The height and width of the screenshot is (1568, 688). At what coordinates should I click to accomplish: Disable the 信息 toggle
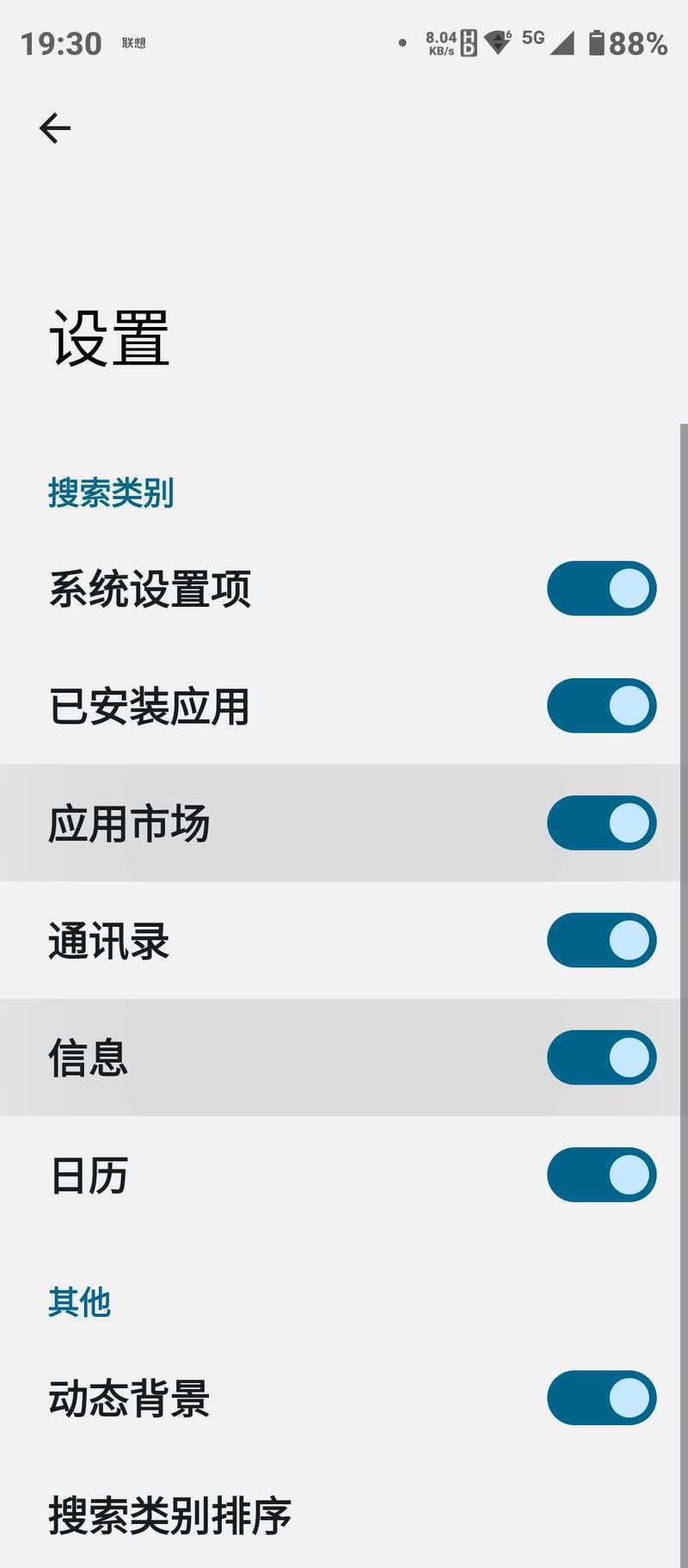click(x=601, y=1057)
